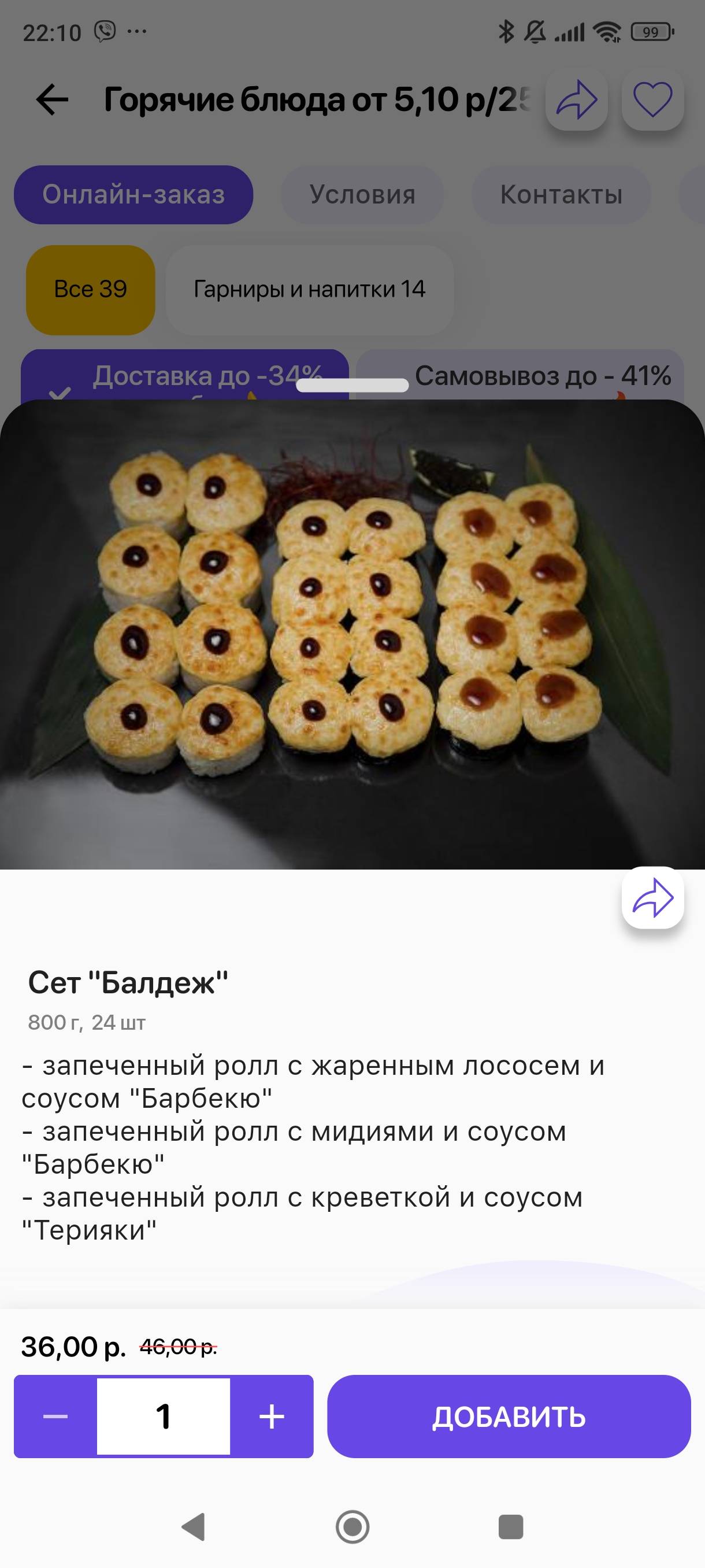Tap the quantity field showing 1
The image size is (705, 1568).
[x=163, y=1416]
